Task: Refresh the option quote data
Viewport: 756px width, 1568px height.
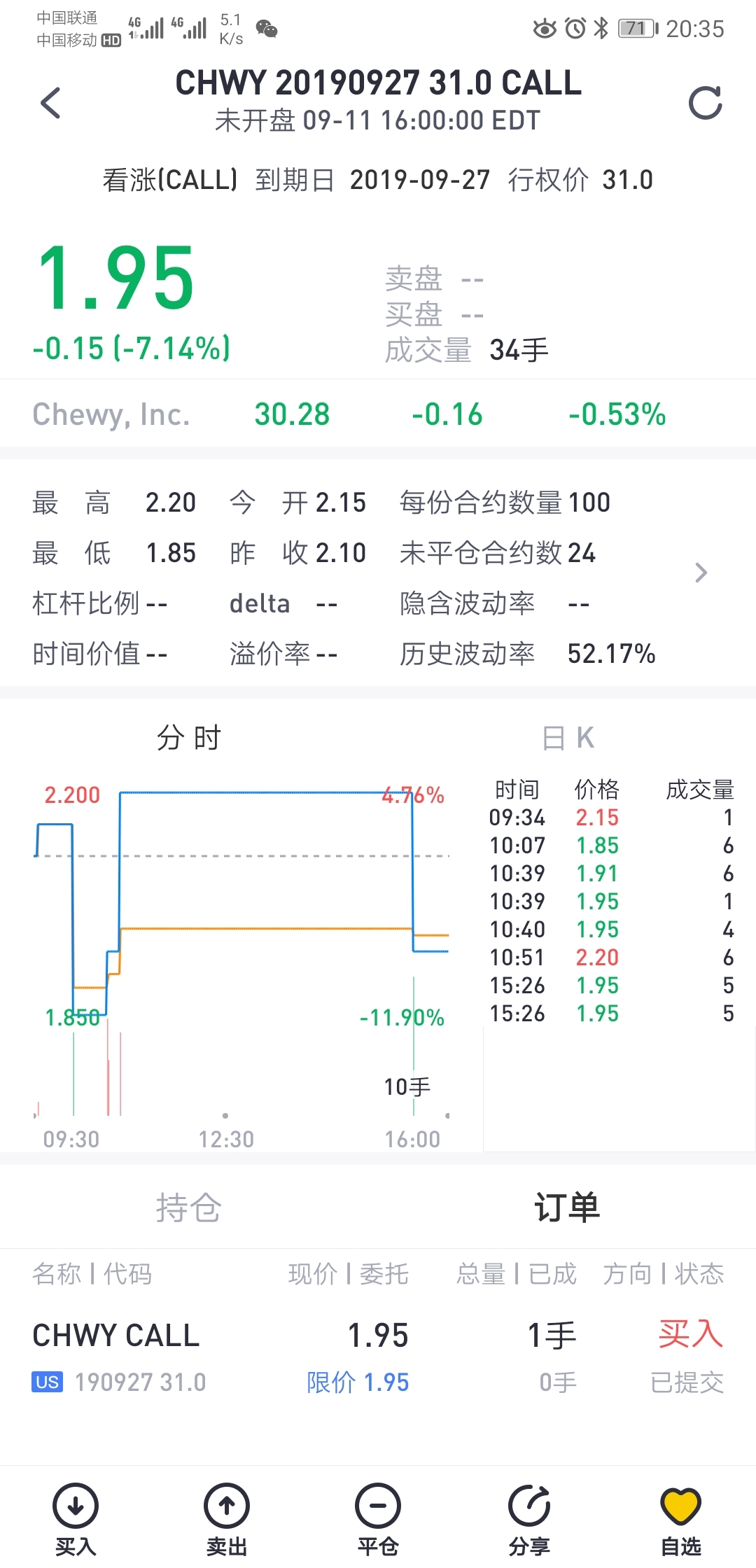Action: click(x=705, y=103)
